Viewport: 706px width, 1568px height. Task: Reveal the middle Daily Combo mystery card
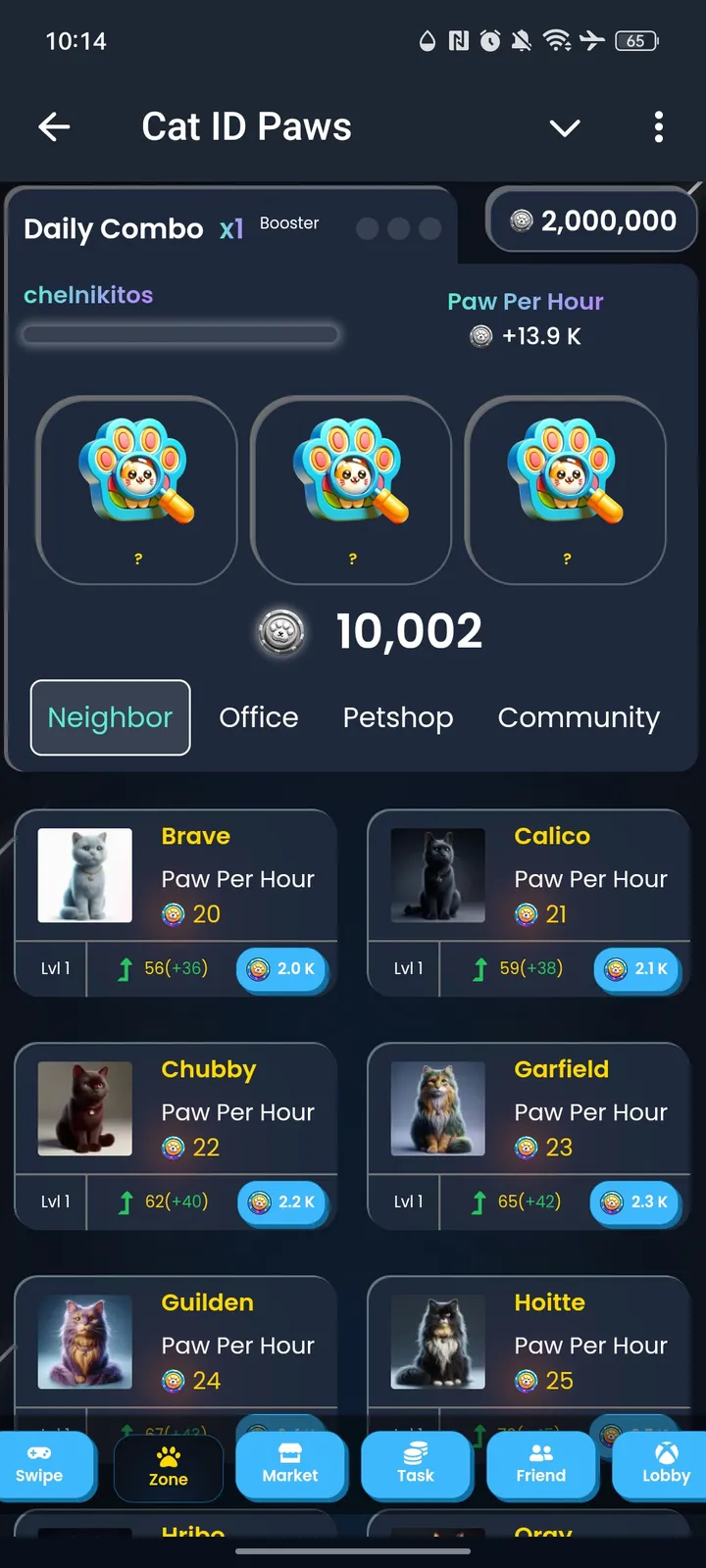[x=351, y=487]
